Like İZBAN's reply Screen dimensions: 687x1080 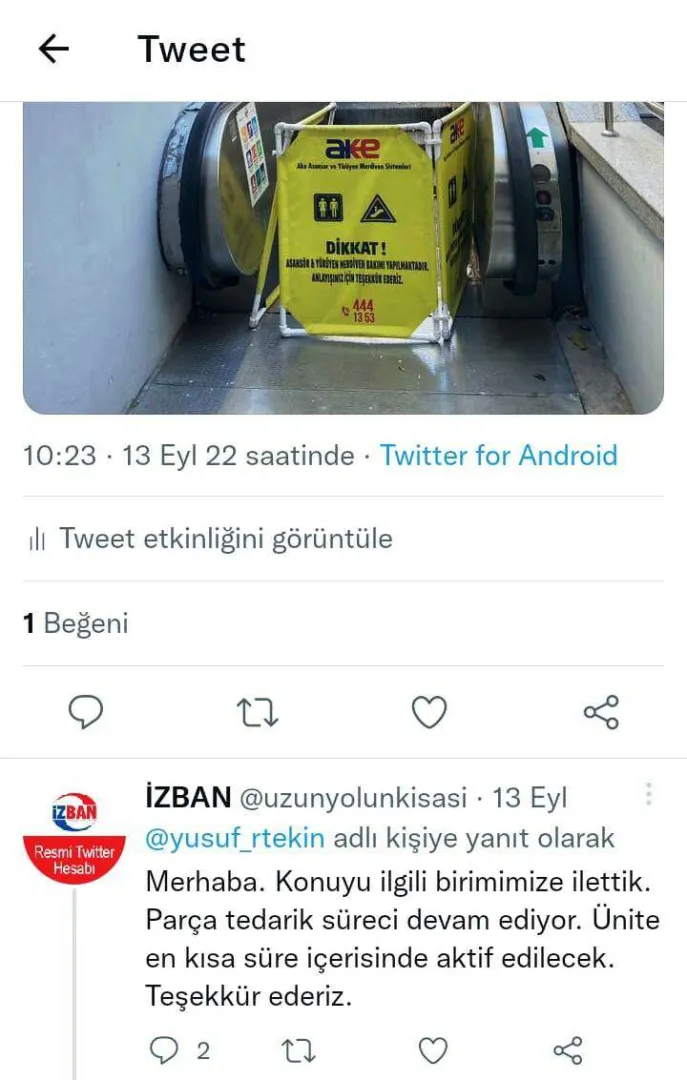pos(432,1050)
